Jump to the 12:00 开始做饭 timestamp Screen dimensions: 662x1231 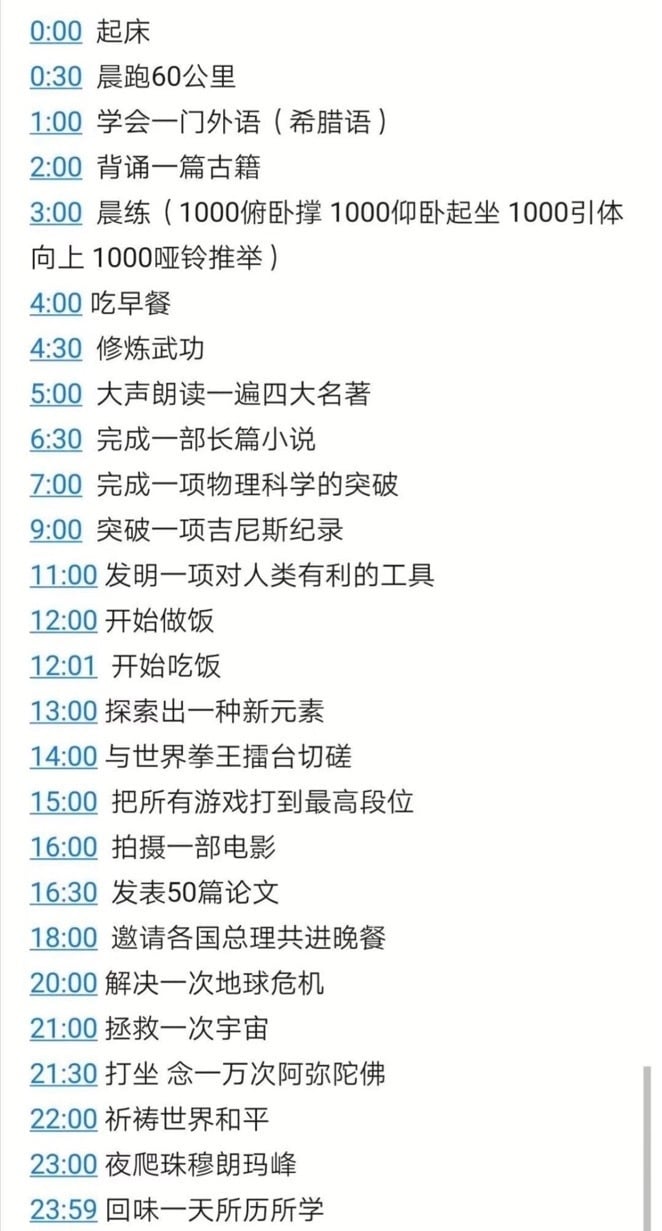[63, 621]
